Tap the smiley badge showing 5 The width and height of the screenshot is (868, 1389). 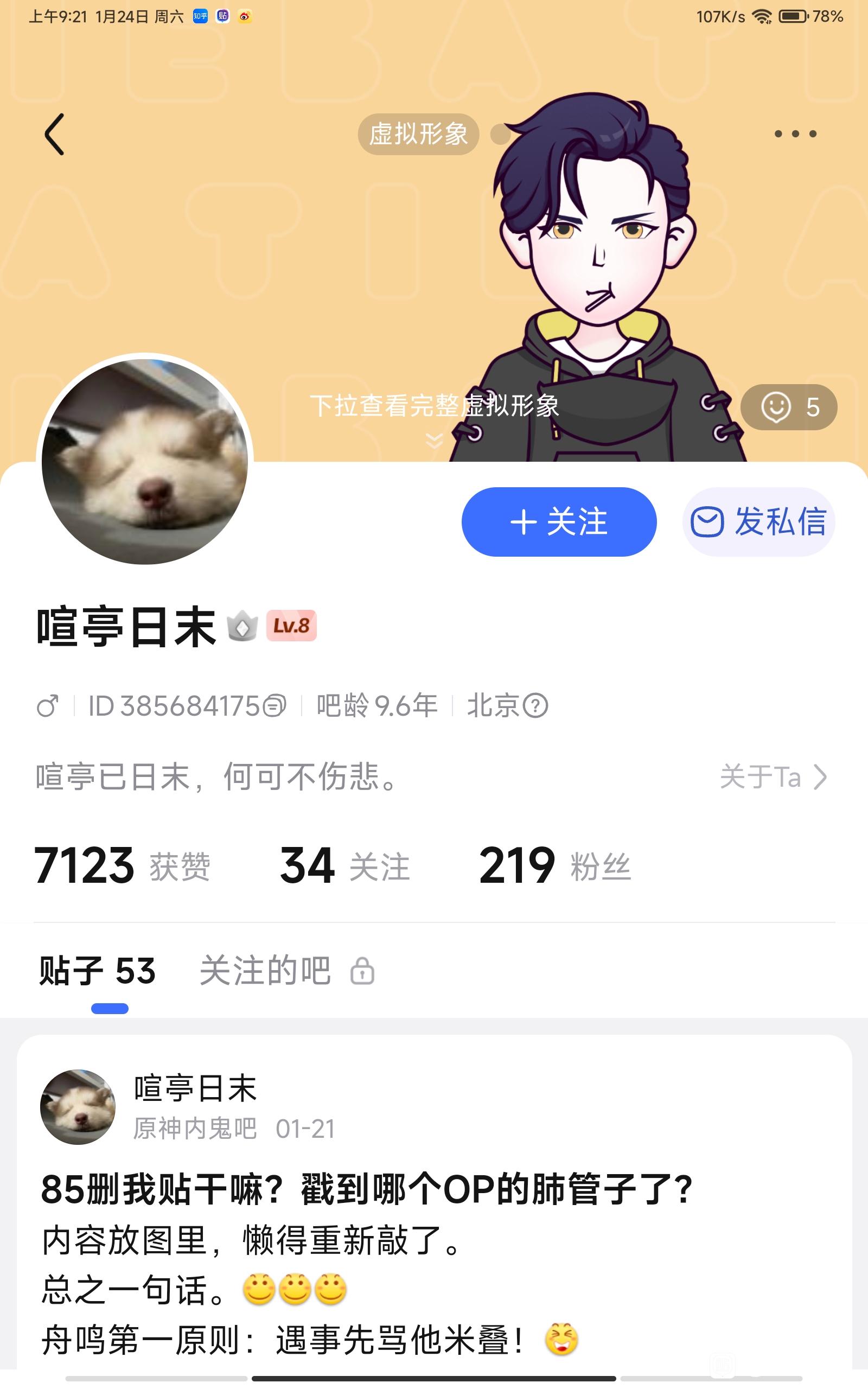789,407
